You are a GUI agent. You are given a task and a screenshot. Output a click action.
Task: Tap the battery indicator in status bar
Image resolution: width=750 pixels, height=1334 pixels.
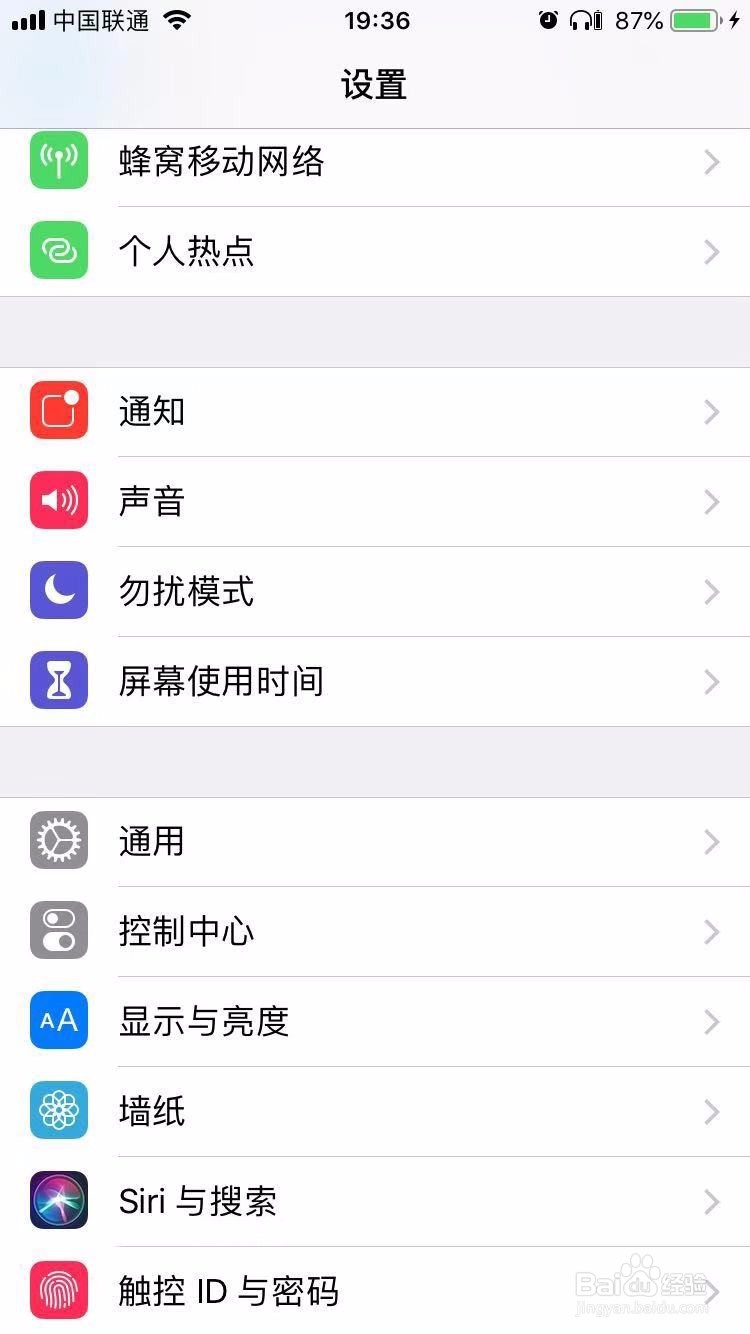click(x=692, y=19)
